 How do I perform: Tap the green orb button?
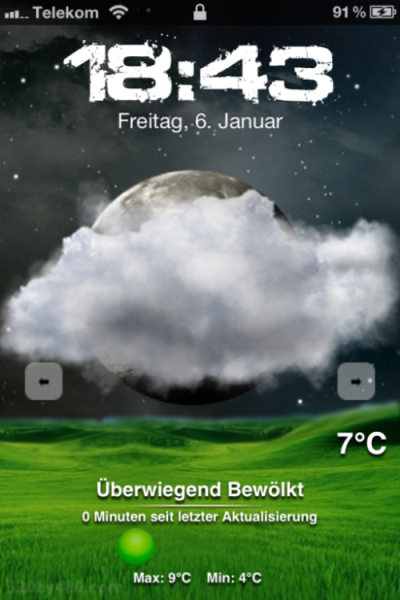[x=136, y=547]
